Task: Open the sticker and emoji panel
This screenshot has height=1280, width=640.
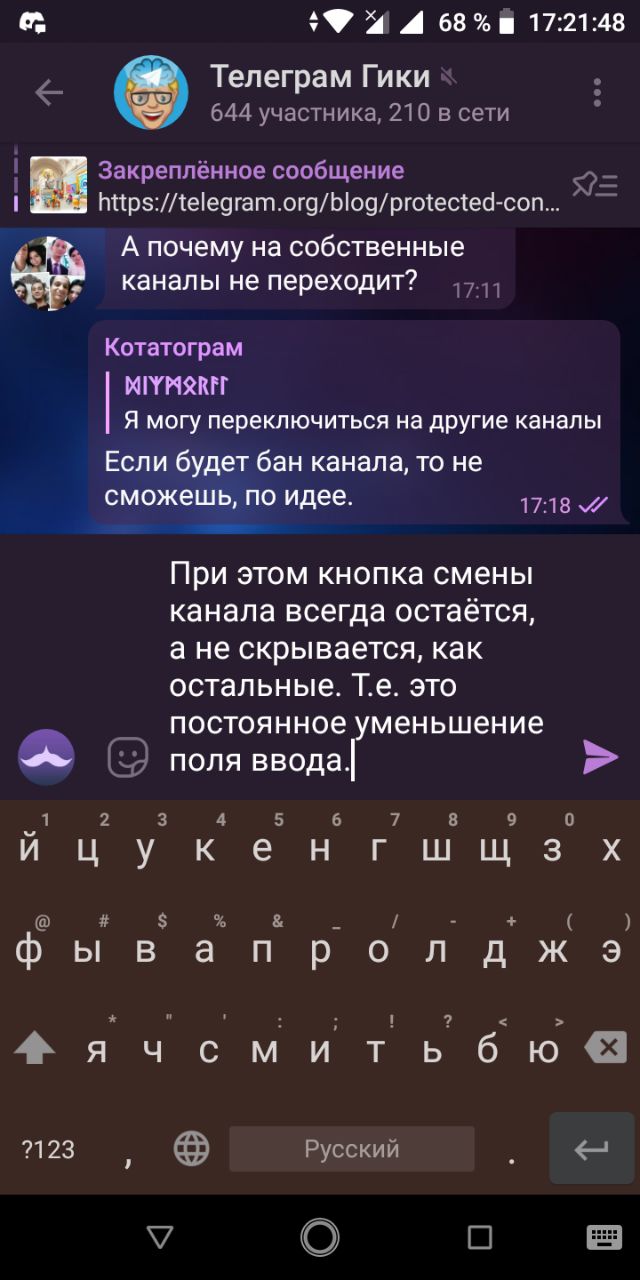Action: [x=128, y=757]
